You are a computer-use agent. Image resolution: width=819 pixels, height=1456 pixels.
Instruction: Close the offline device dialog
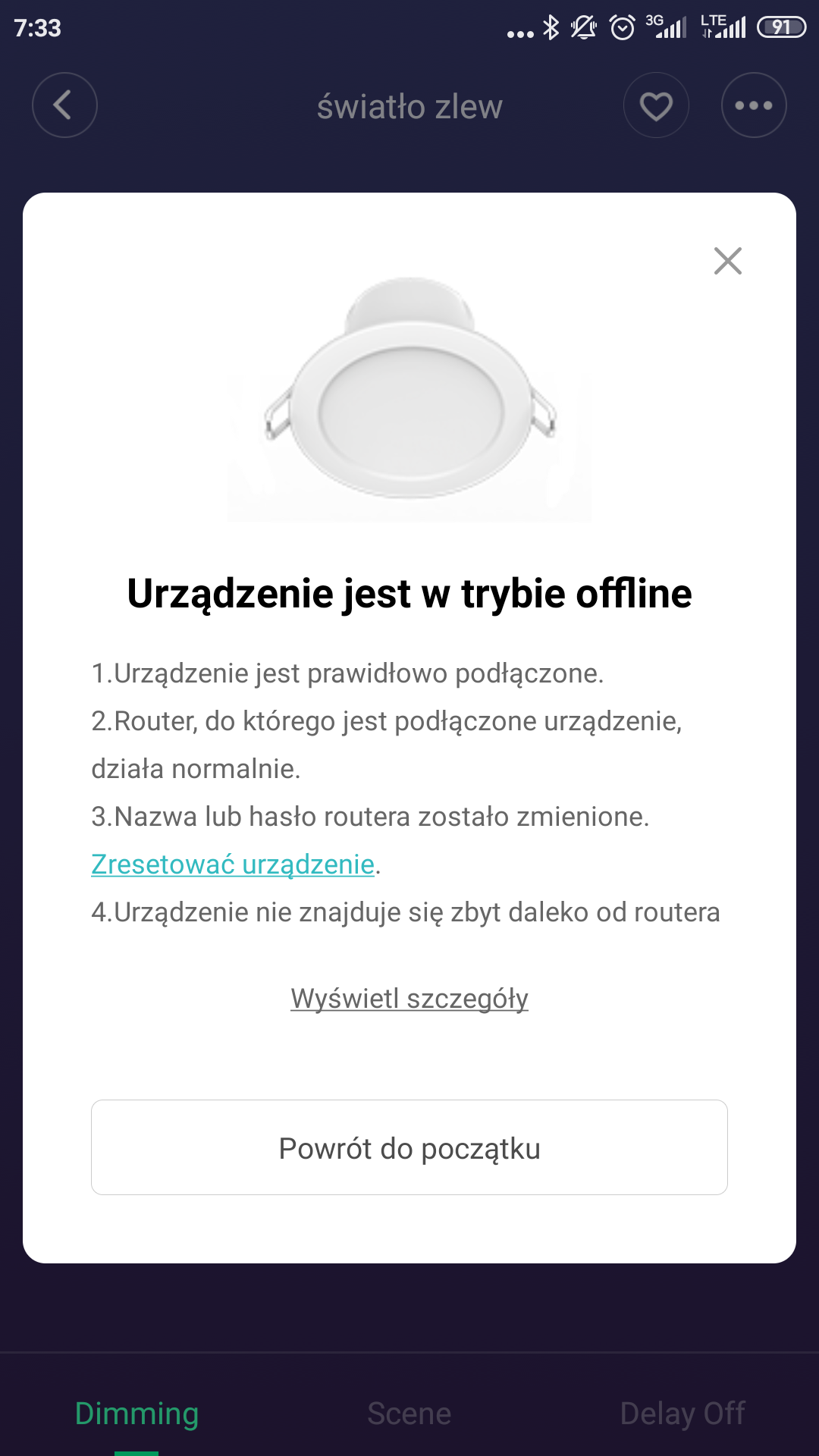[x=727, y=261]
